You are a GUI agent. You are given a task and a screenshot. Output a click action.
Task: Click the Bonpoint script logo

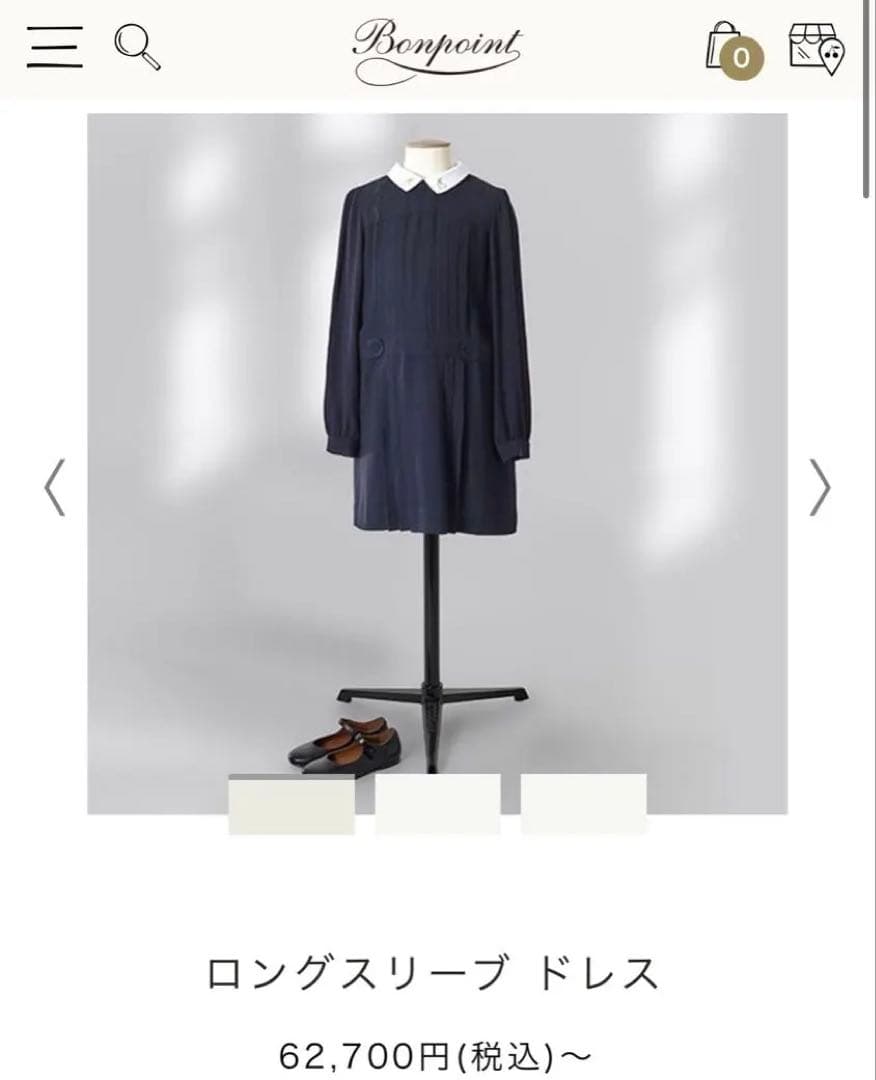pos(437,45)
